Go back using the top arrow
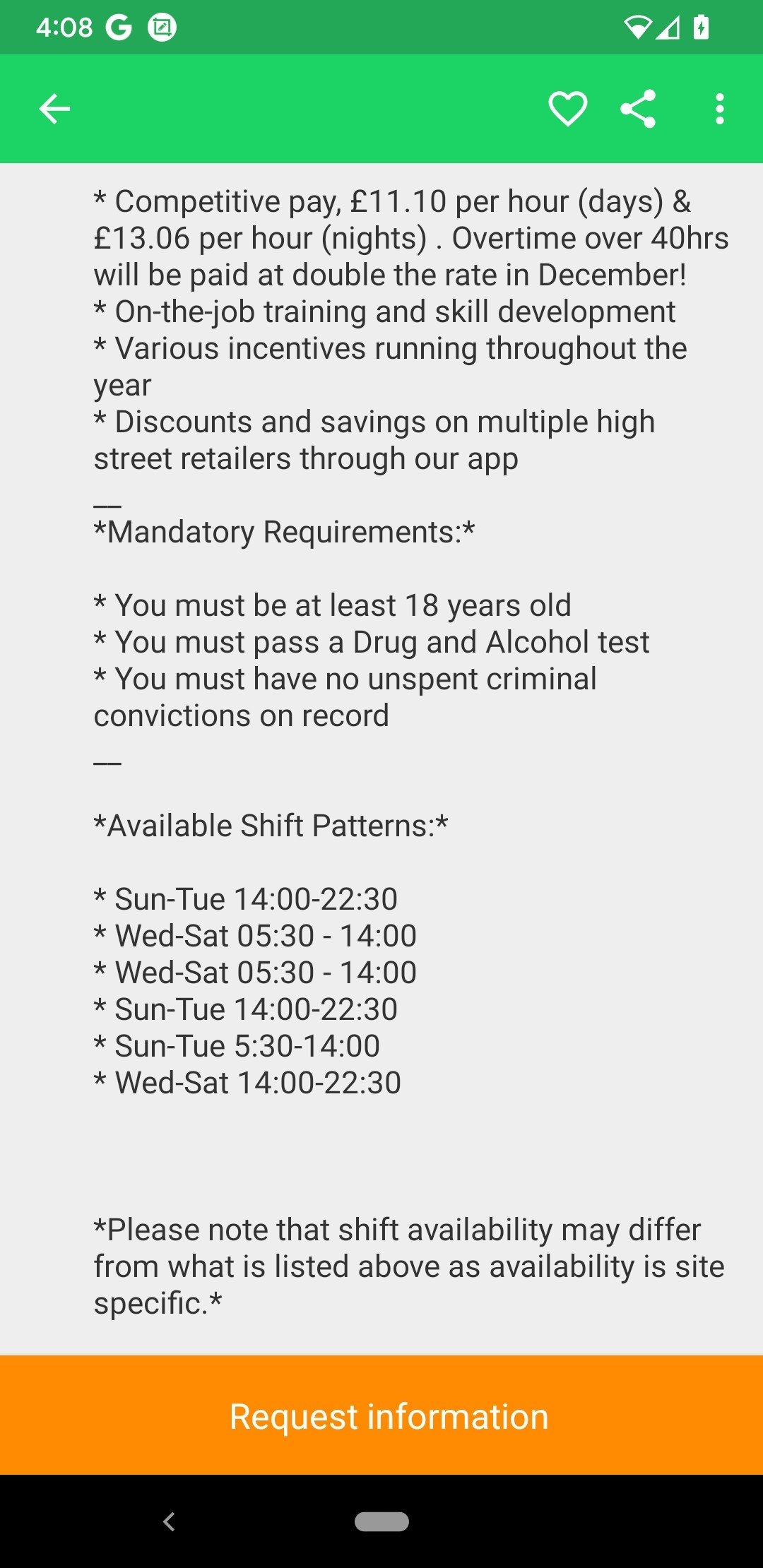Viewport: 763px width, 1568px height. tap(54, 109)
